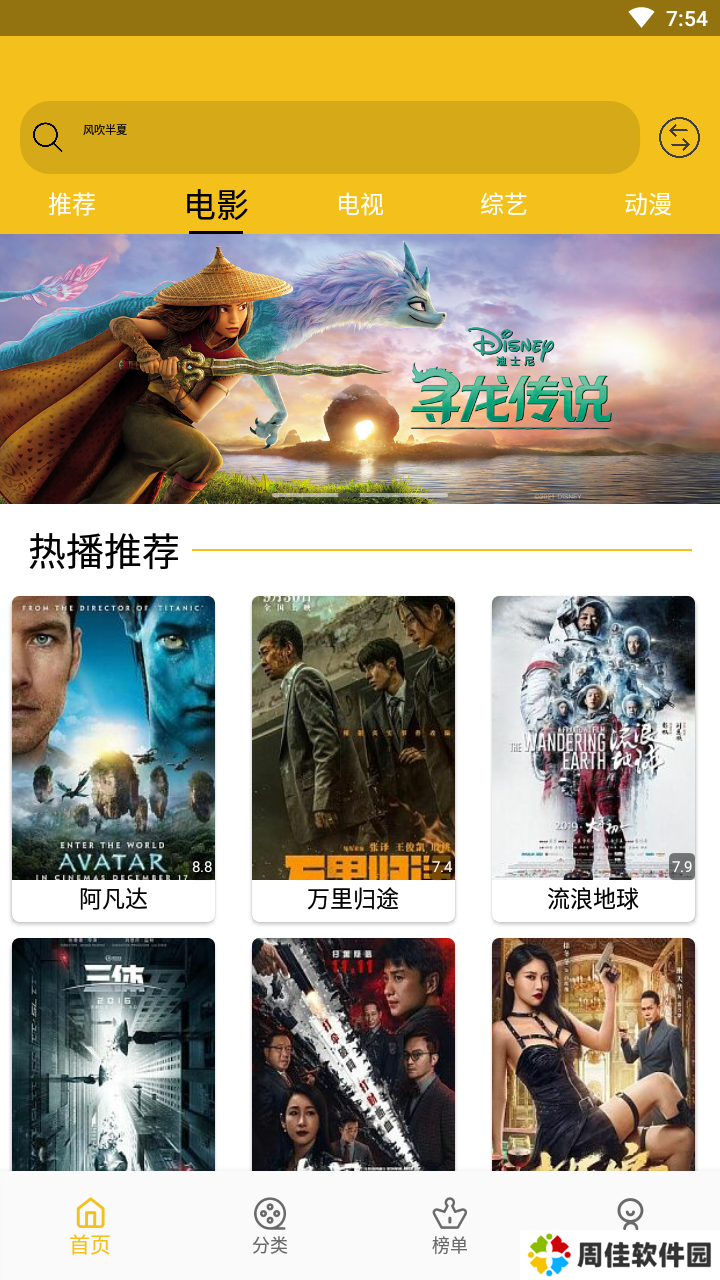Switch to the 电视 tab
Viewport: 720px width, 1280px height.
click(360, 205)
